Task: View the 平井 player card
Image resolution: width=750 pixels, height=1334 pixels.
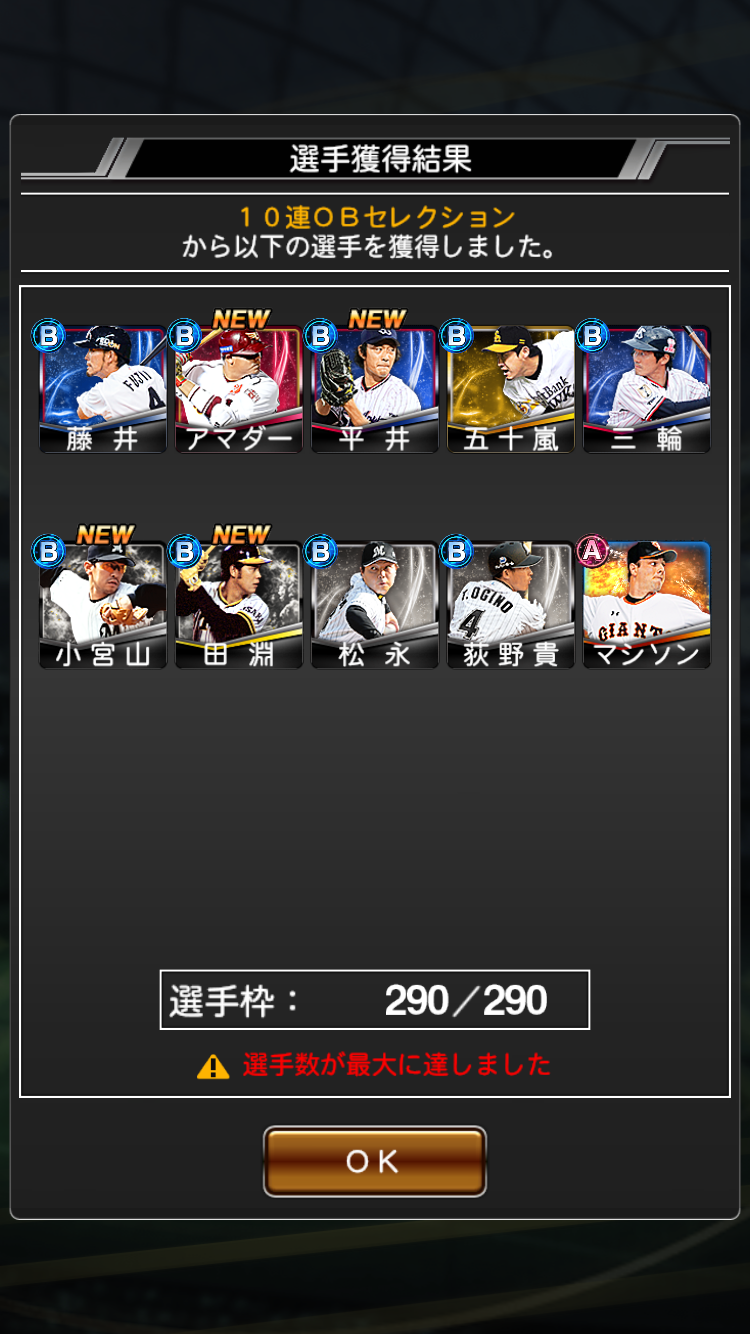Action: 375,388
